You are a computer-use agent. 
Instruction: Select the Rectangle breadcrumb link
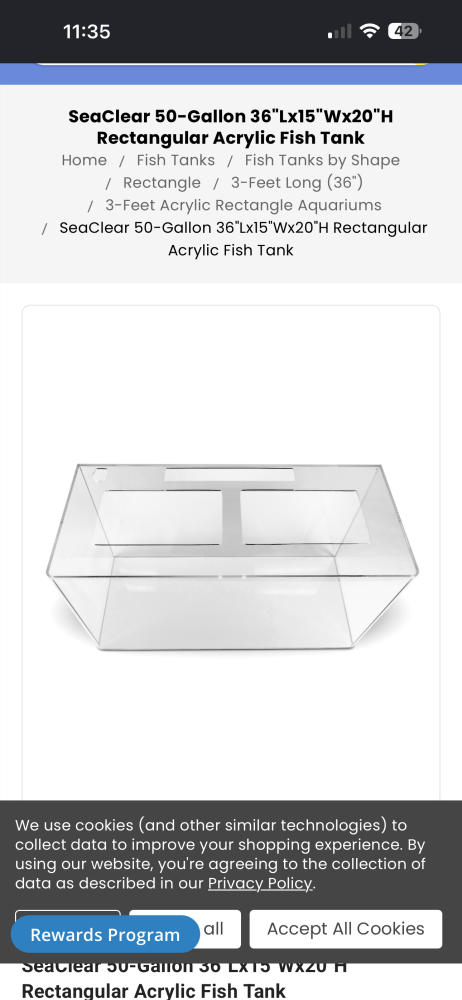click(x=161, y=182)
